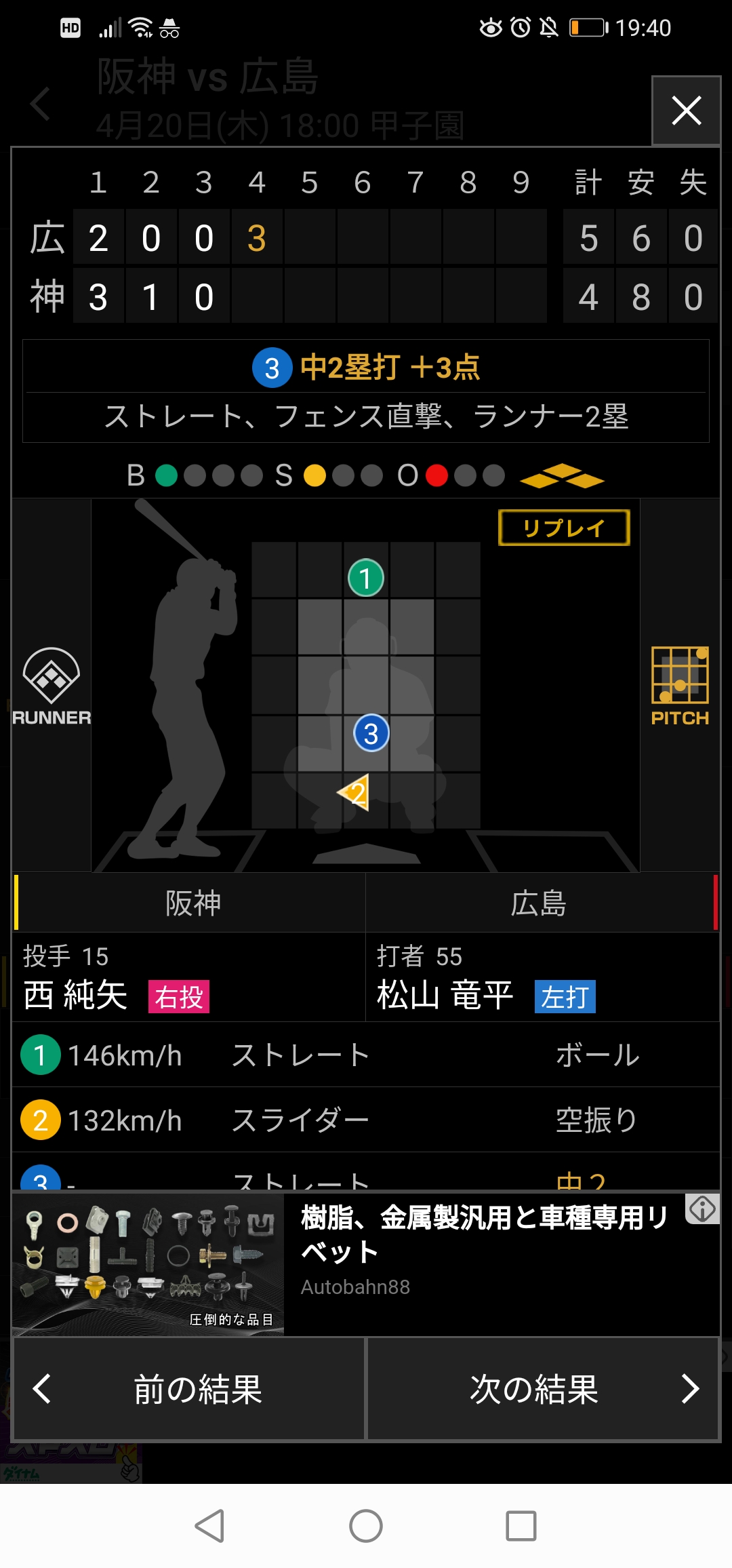Open the PITCH chart view
The image size is (732, 1568).
tap(680, 686)
